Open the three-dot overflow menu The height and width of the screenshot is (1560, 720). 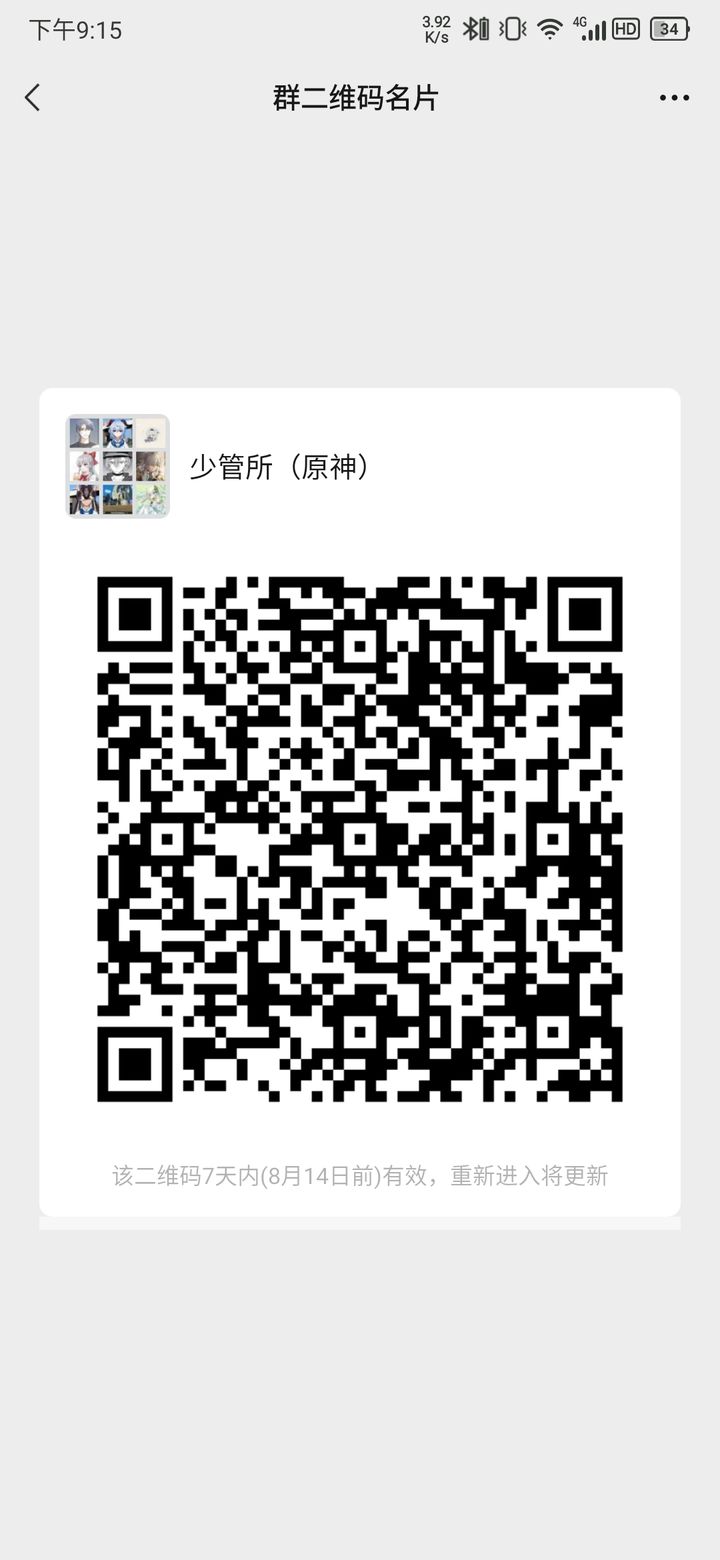(x=674, y=98)
